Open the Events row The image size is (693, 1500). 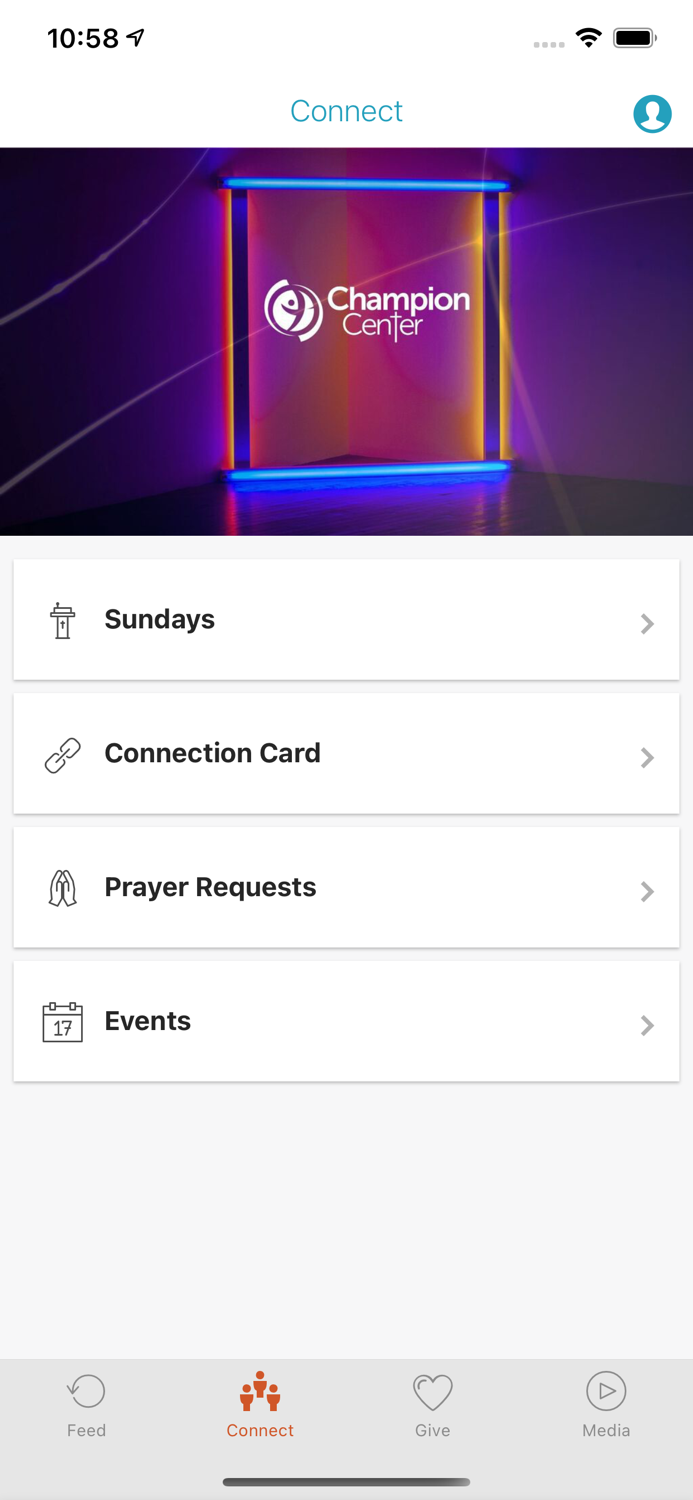click(346, 1021)
